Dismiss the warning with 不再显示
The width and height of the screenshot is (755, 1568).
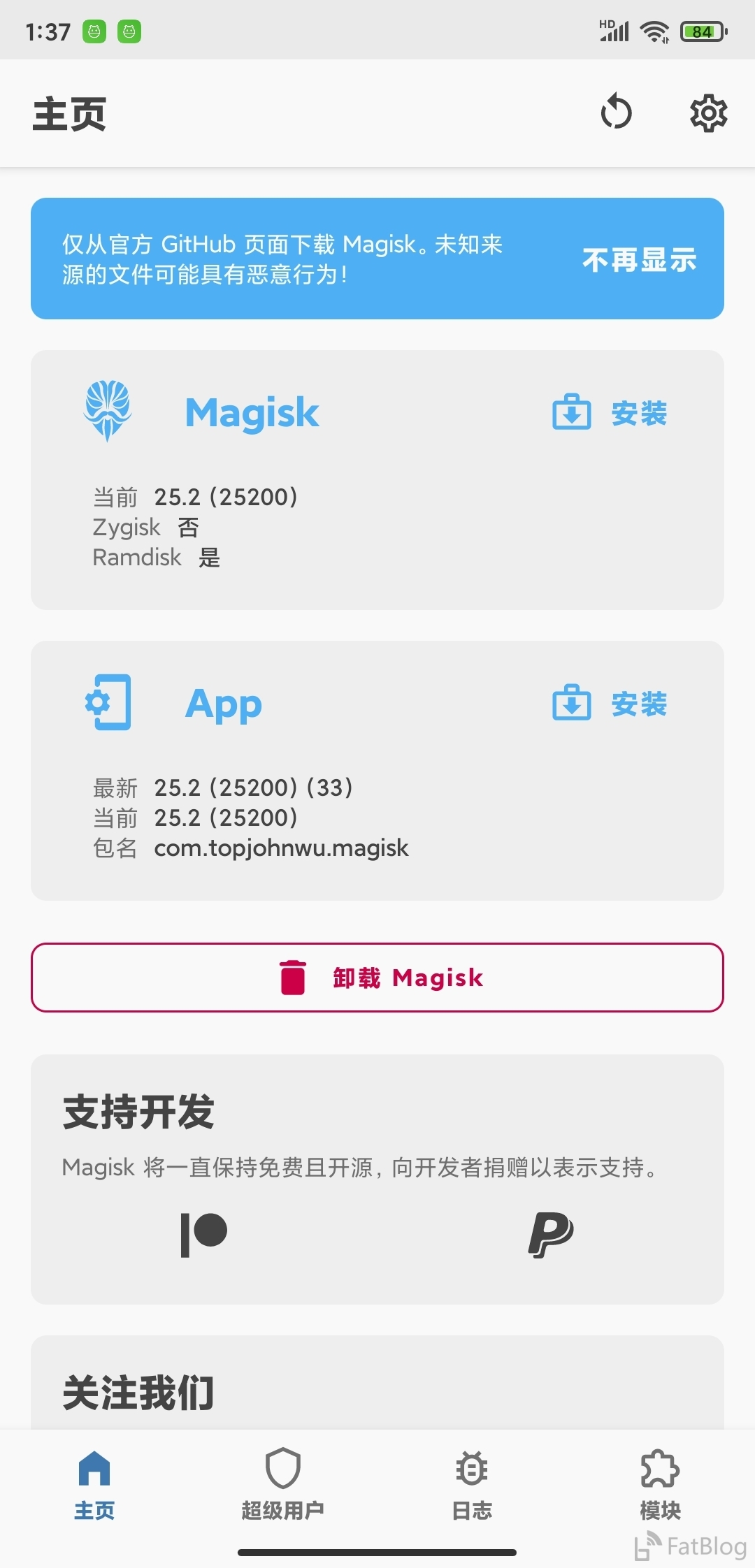tap(639, 259)
